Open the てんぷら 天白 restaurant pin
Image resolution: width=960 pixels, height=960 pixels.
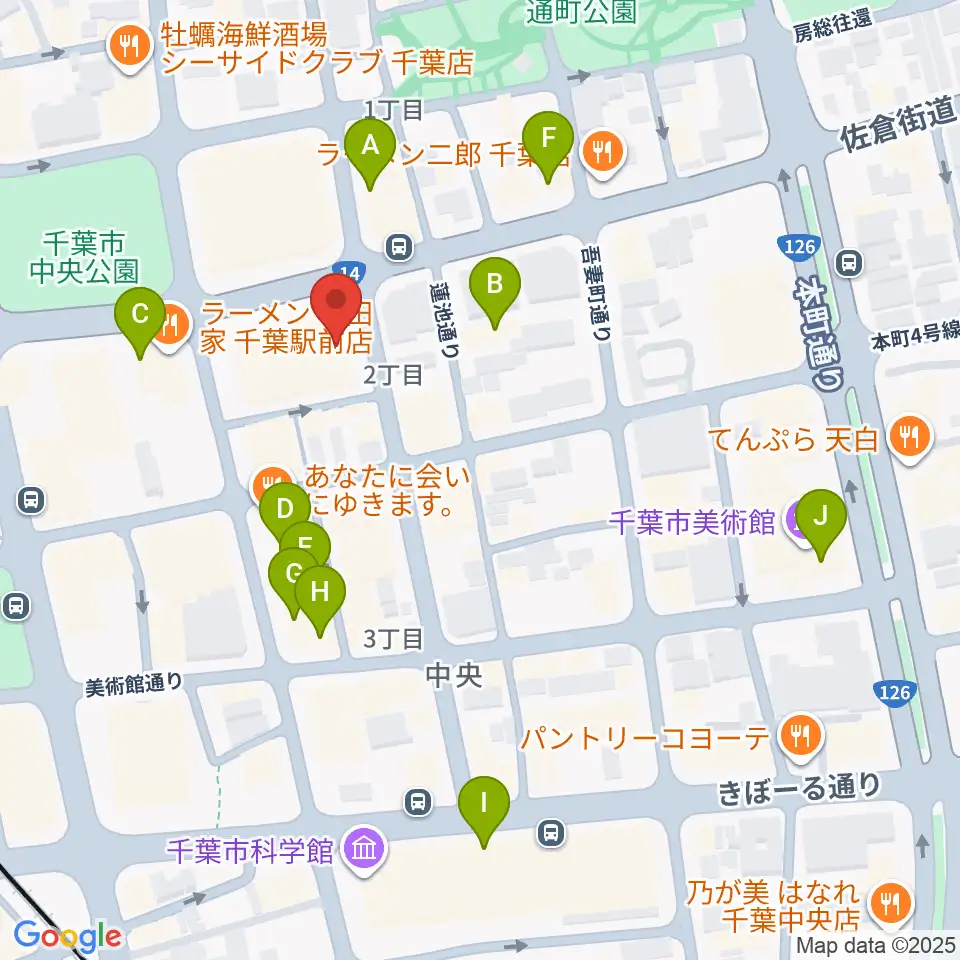(911, 438)
